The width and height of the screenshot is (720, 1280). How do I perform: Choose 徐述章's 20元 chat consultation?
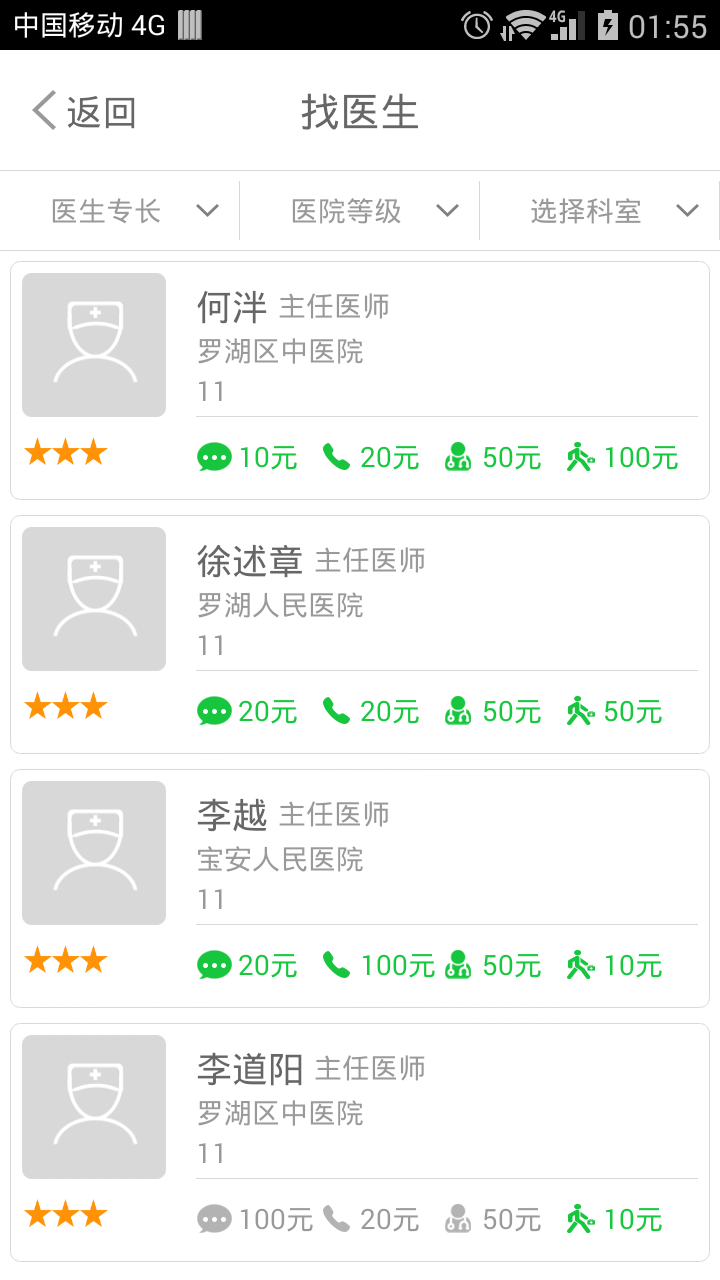tap(247, 712)
